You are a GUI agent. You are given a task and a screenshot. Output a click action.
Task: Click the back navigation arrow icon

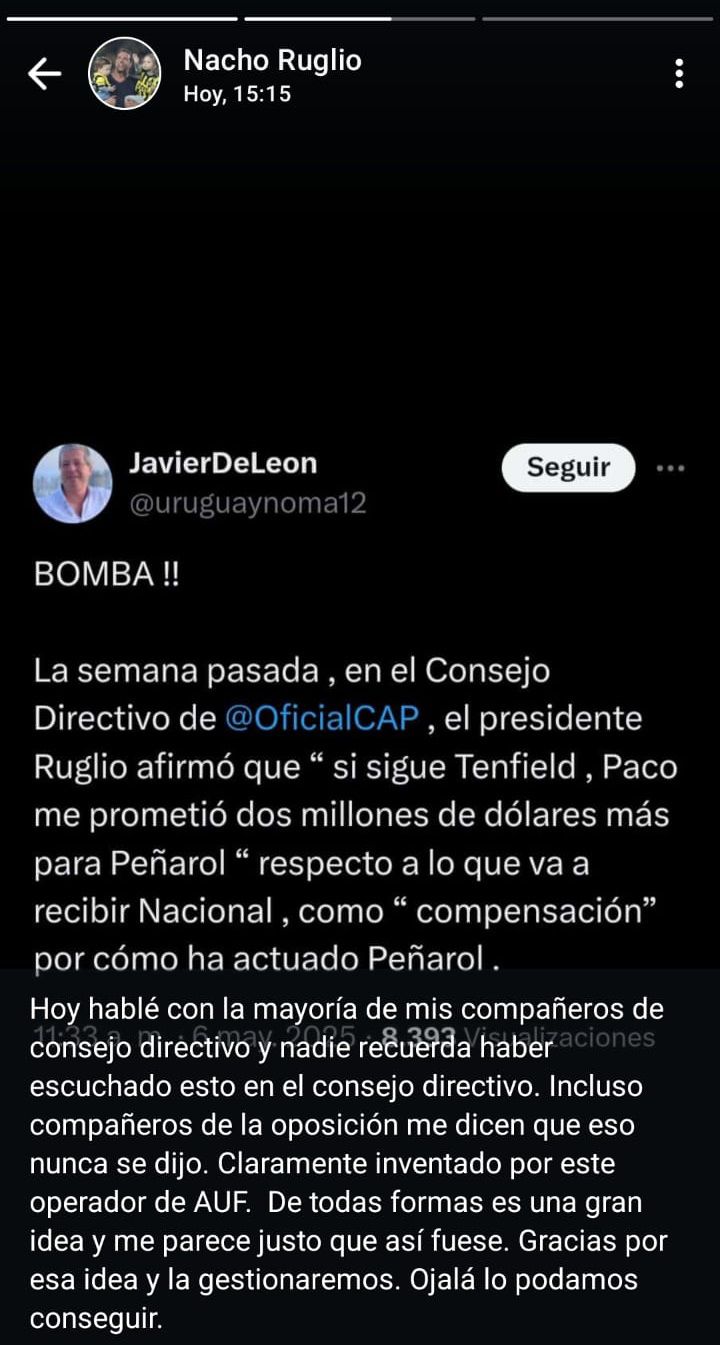[x=44, y=74]
